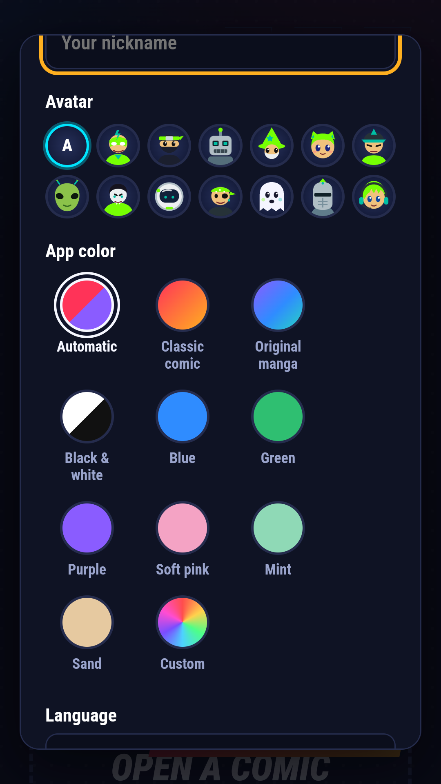The image size is (441, 784).
Task: Choose the knight helmet avatar
Action: click(322, 196)
